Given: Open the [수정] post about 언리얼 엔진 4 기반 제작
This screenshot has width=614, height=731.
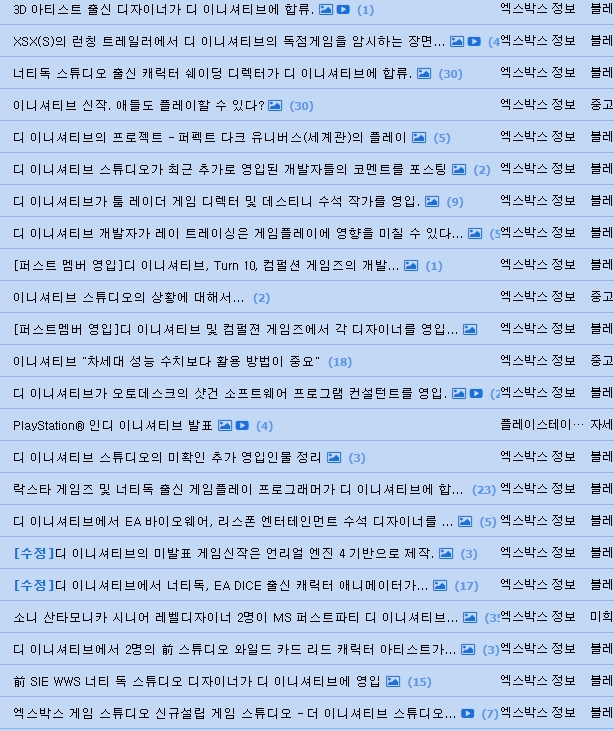Looking at the screenshot, I should click(x=224, y=553).
